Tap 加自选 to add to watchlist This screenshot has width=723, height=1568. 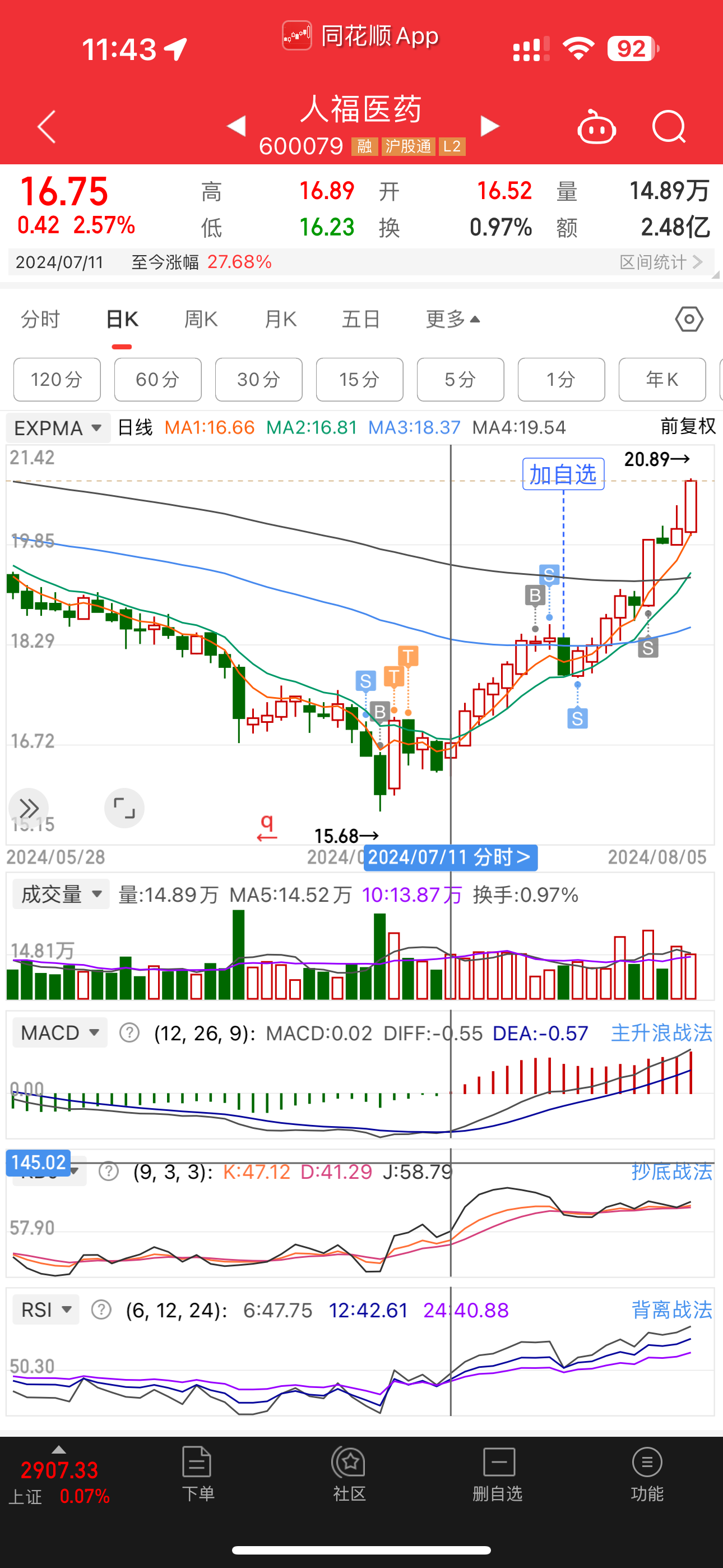click(563, 474)
